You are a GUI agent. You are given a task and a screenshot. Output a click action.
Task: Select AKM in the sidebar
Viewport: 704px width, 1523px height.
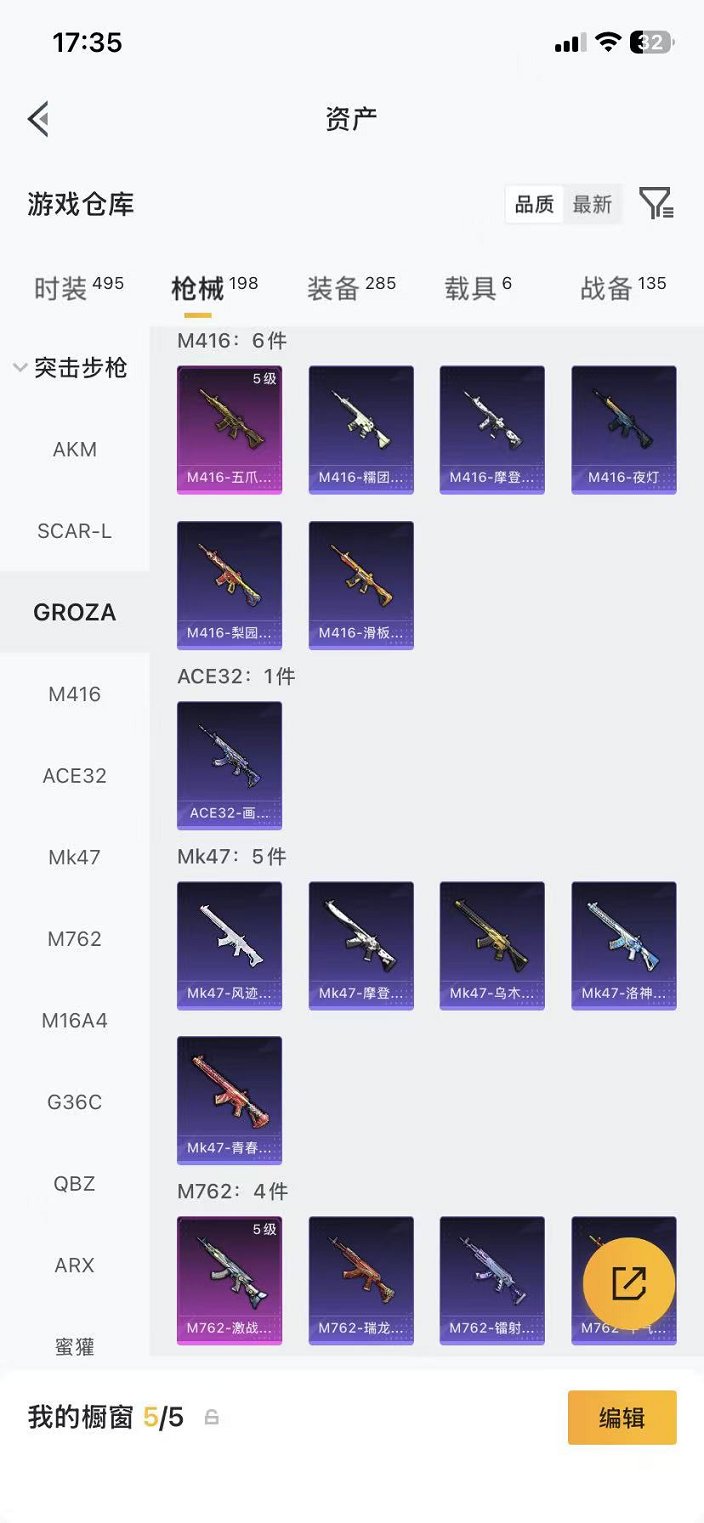pos(75,449)
